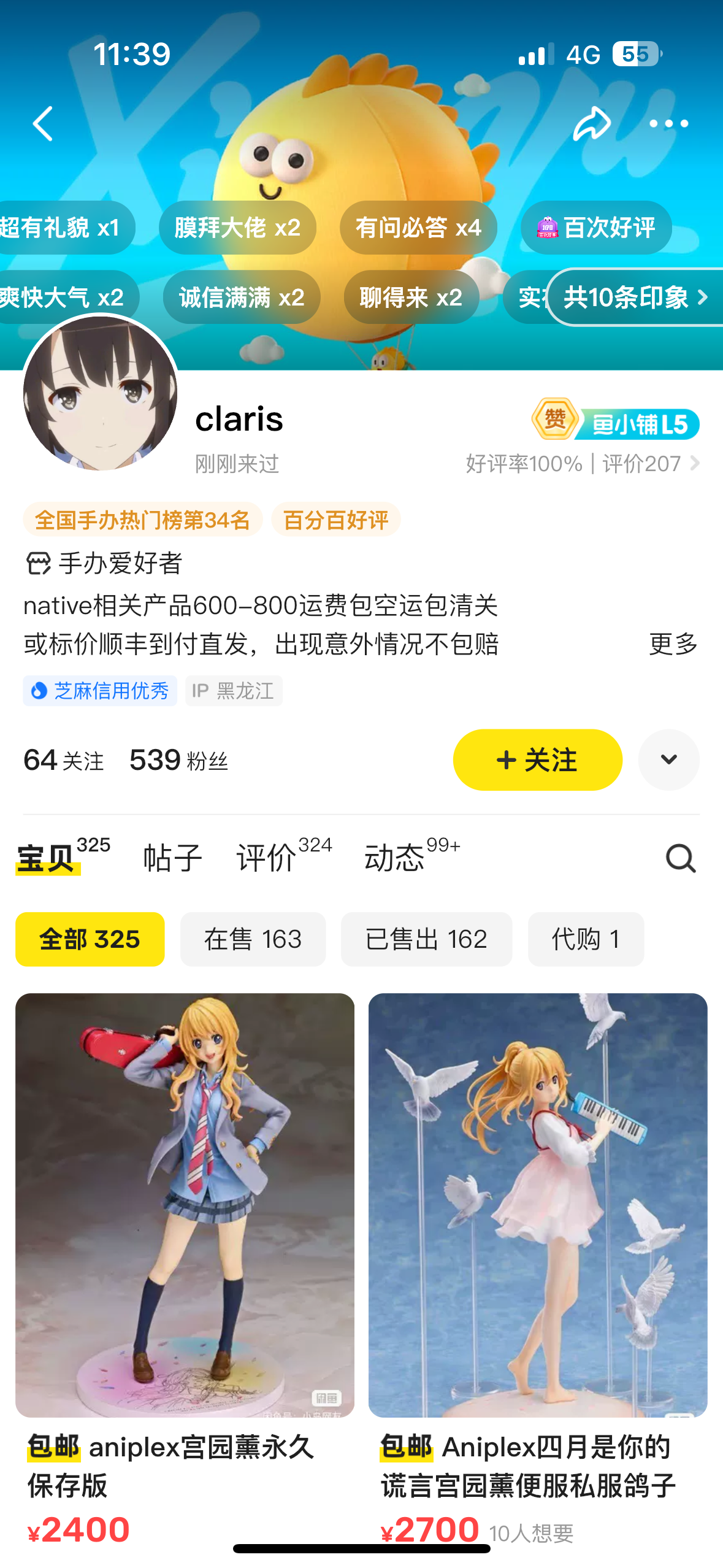Go back using the top-left arrow
Image resolution: width=723 pixels, height=1568 pixels.
[43, 123]
